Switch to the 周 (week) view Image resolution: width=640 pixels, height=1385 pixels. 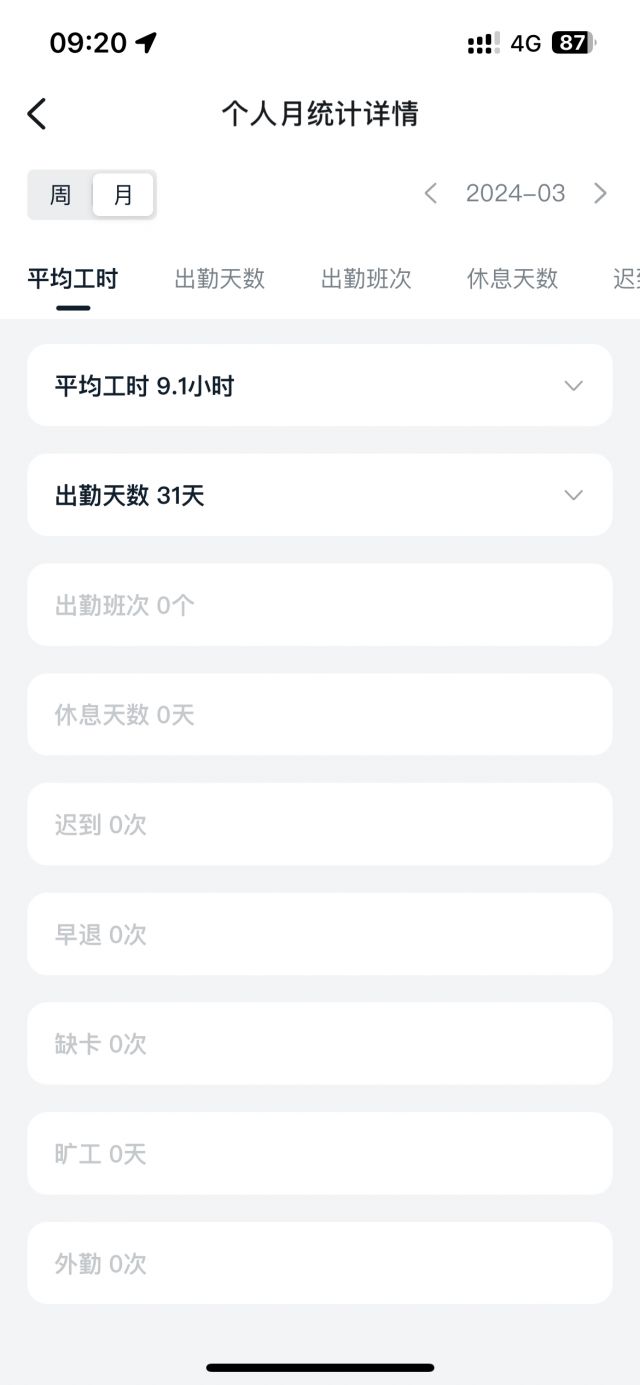coord(61,194)
